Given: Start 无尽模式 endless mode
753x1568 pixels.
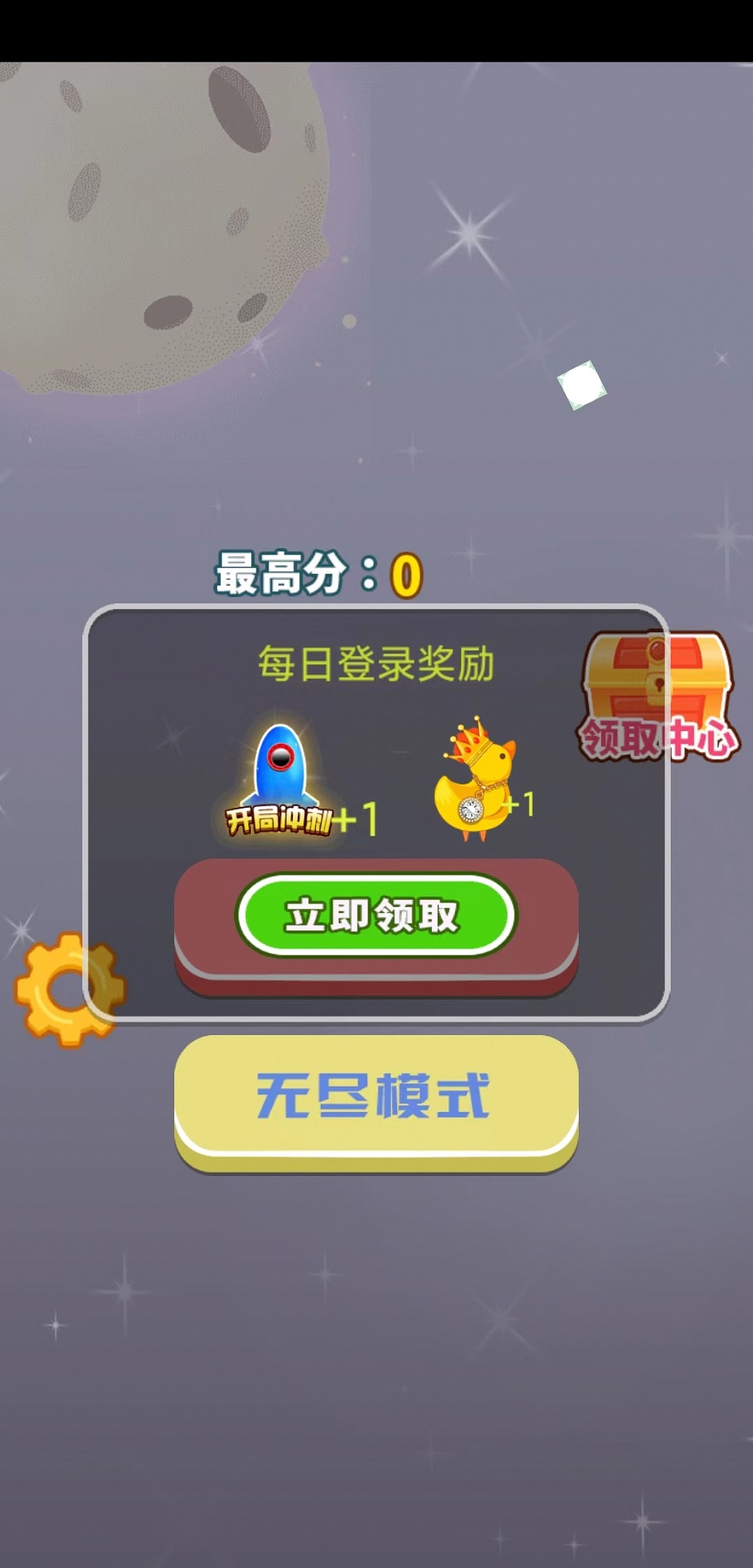Looking at the screenshot, I should pyautogui.click(x=376, y=1097).
